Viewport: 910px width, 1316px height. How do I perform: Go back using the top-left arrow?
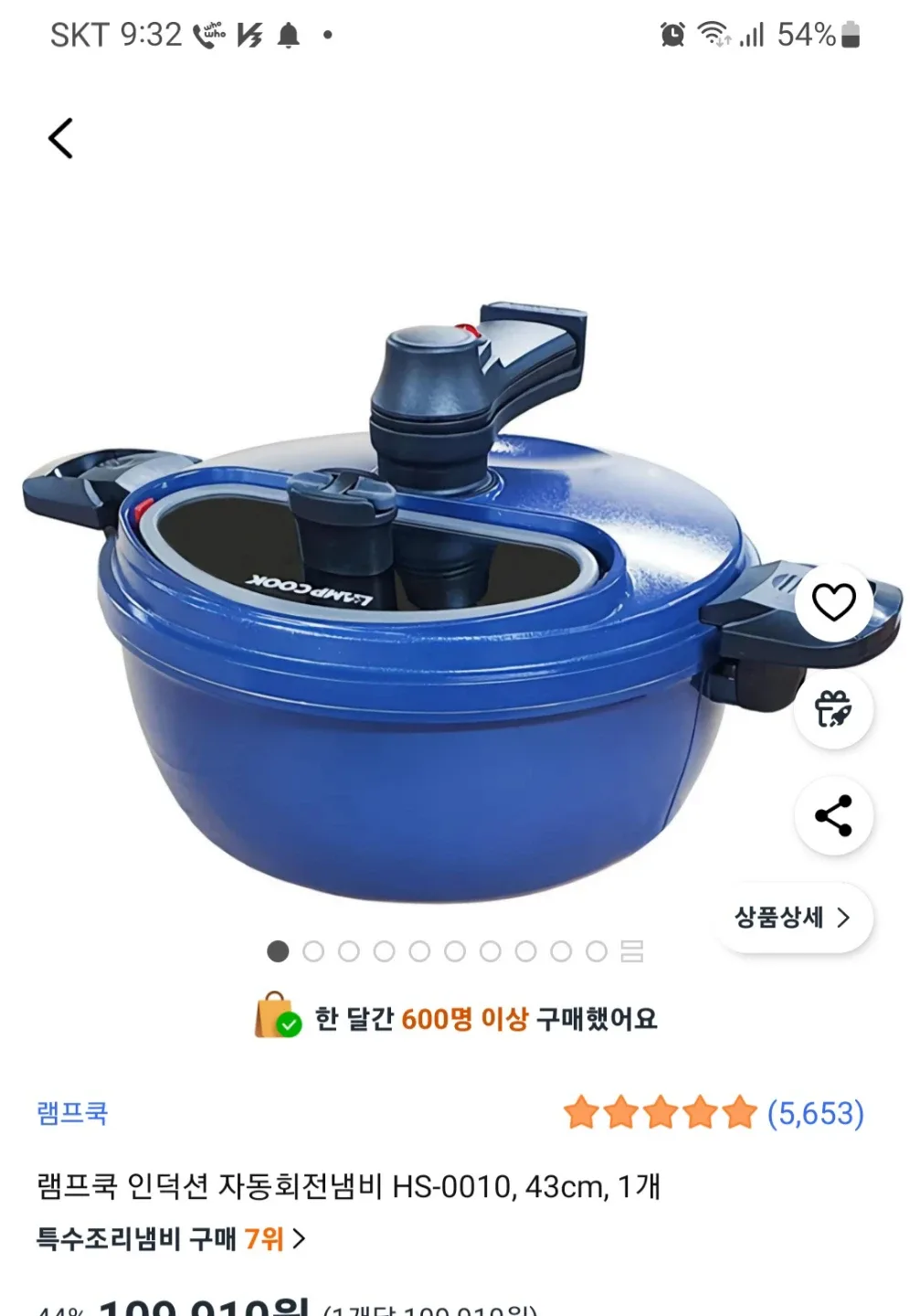61,139
